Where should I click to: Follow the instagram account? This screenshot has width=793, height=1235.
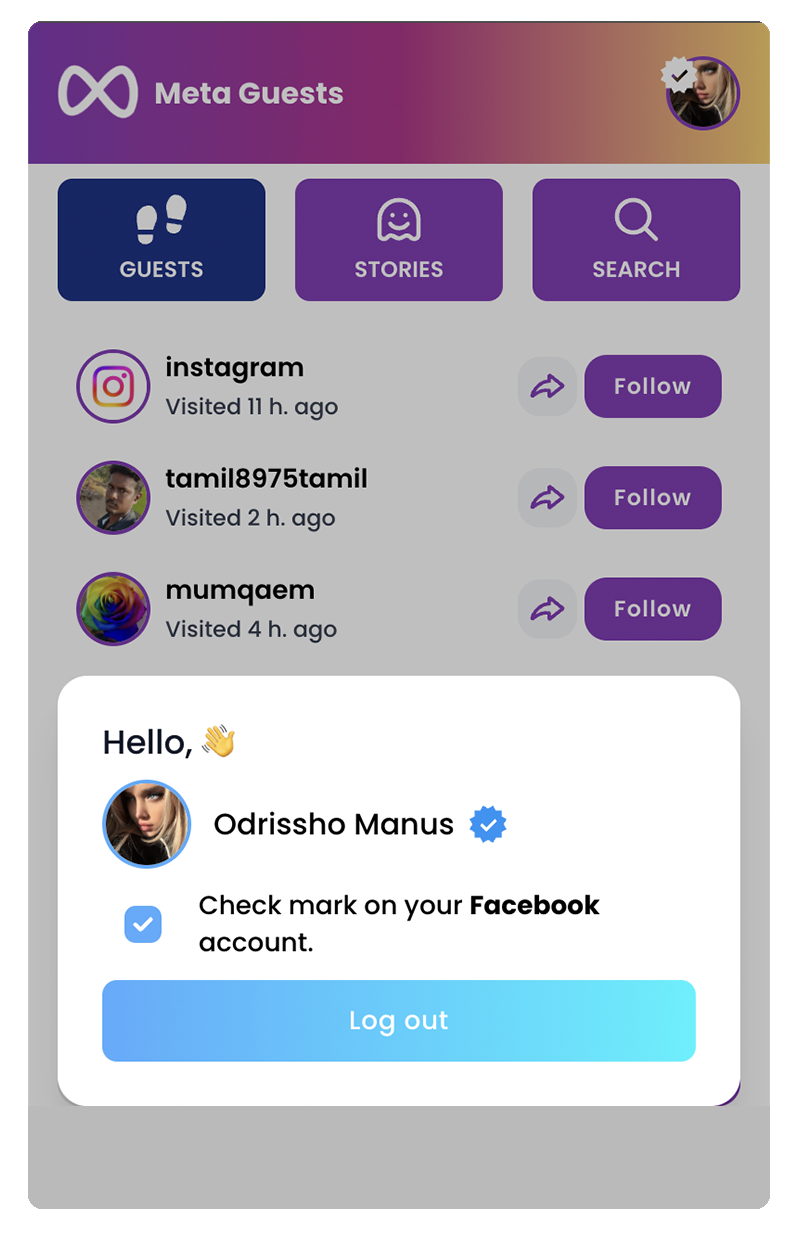point(652,386)
